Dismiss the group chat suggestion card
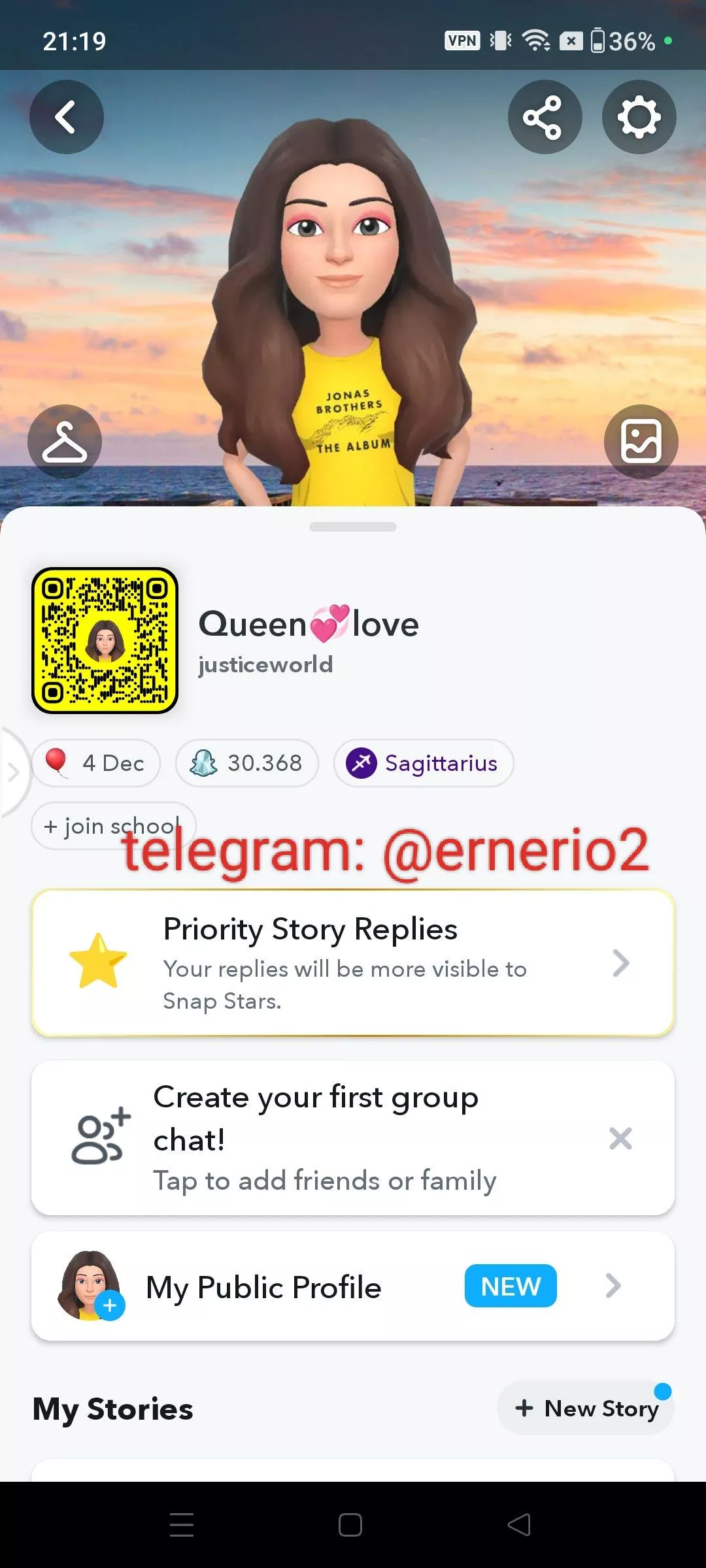 [x=620, y=1137]
